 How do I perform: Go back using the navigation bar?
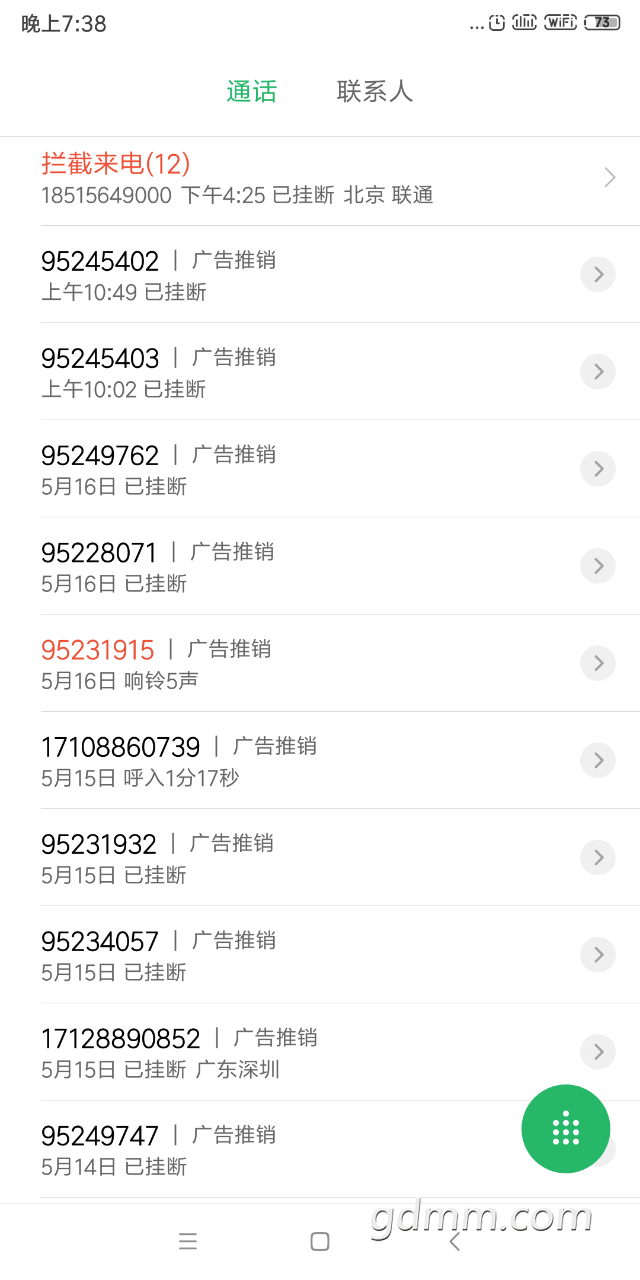[x=454, y=1241]
